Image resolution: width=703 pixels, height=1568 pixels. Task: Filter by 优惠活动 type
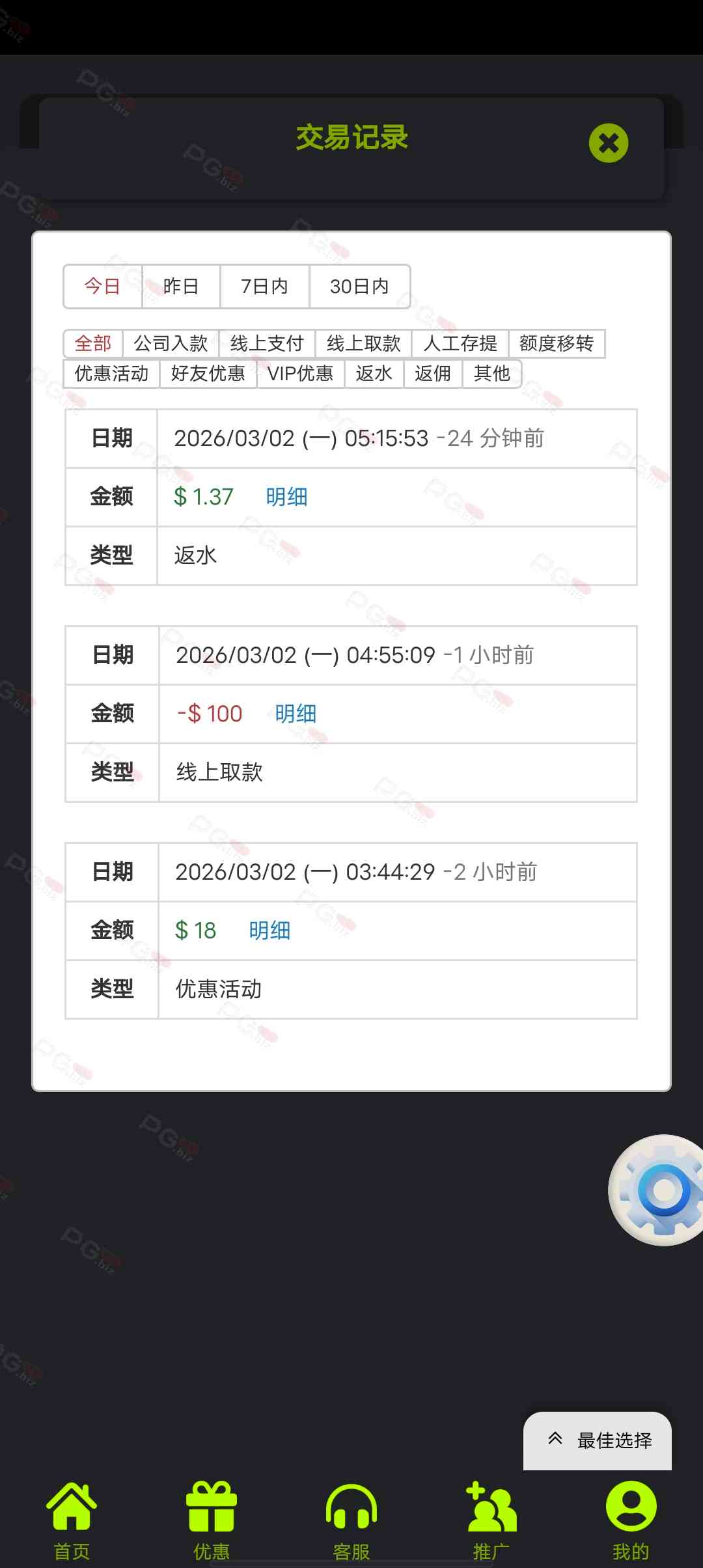pos(111,373)
